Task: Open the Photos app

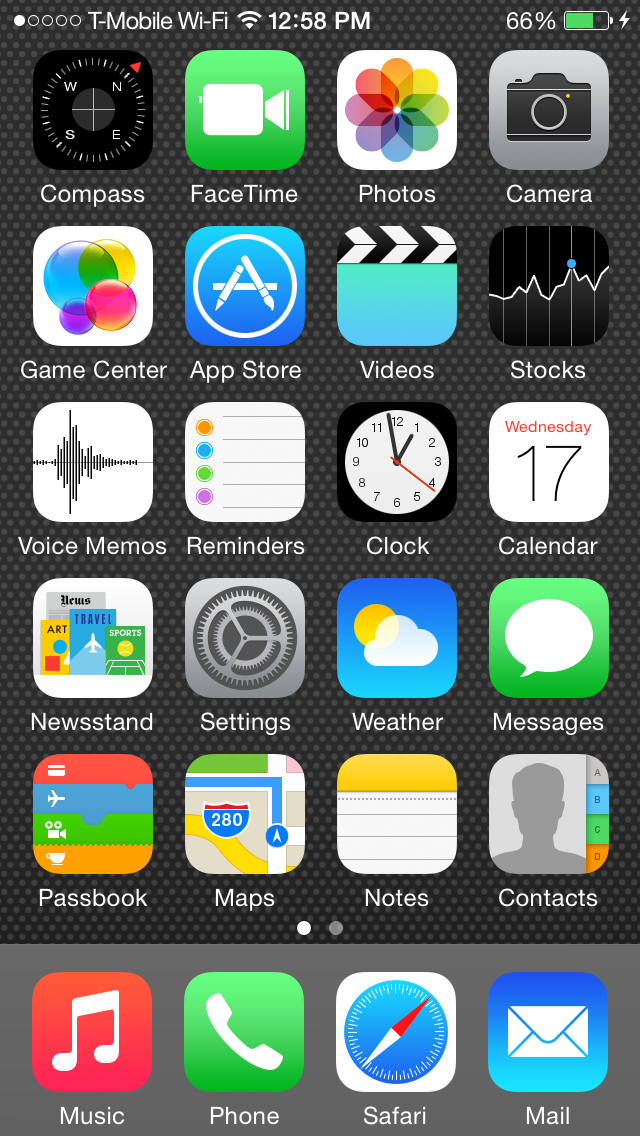Action: pos(397,110)
